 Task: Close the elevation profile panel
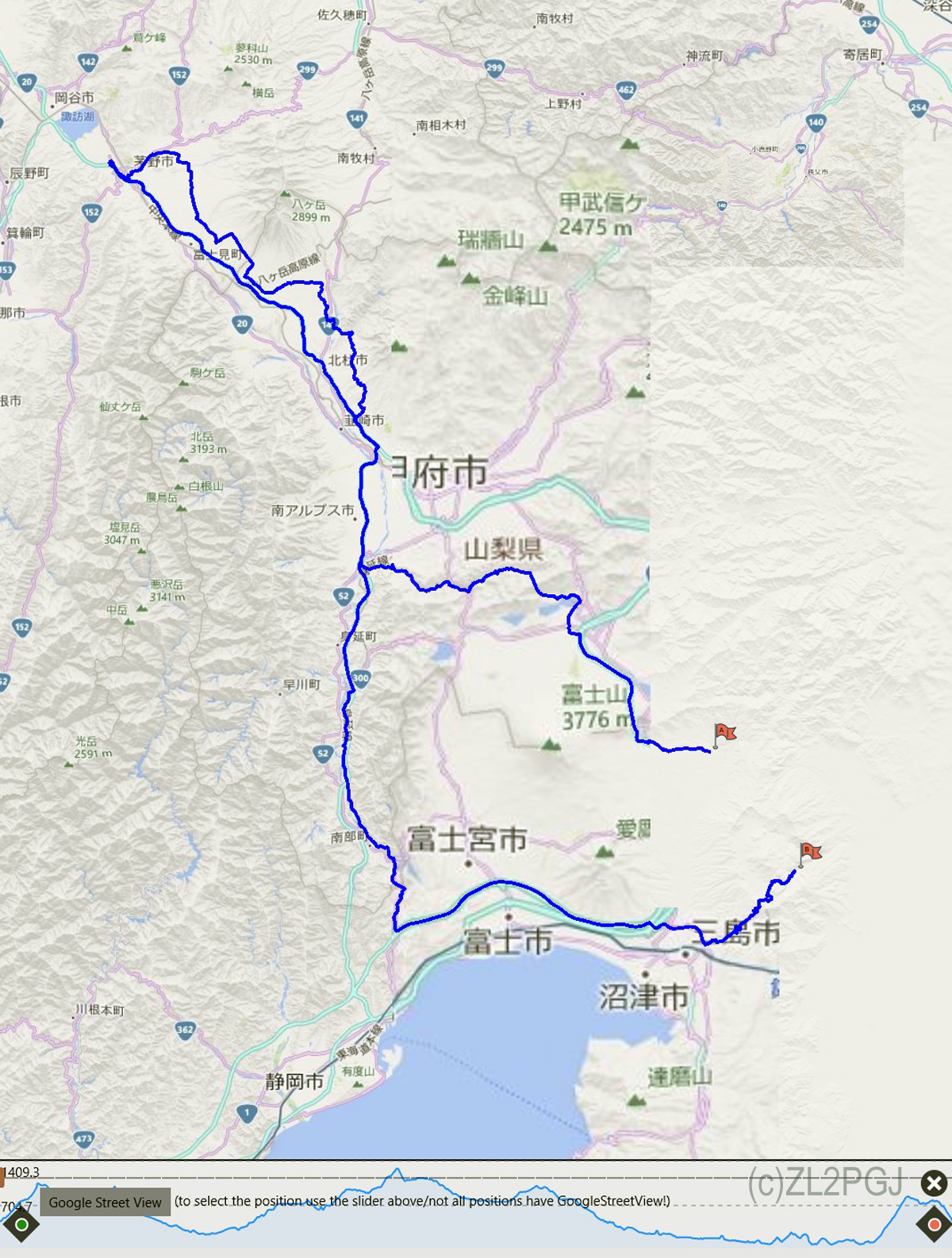tap(934, 1184)
